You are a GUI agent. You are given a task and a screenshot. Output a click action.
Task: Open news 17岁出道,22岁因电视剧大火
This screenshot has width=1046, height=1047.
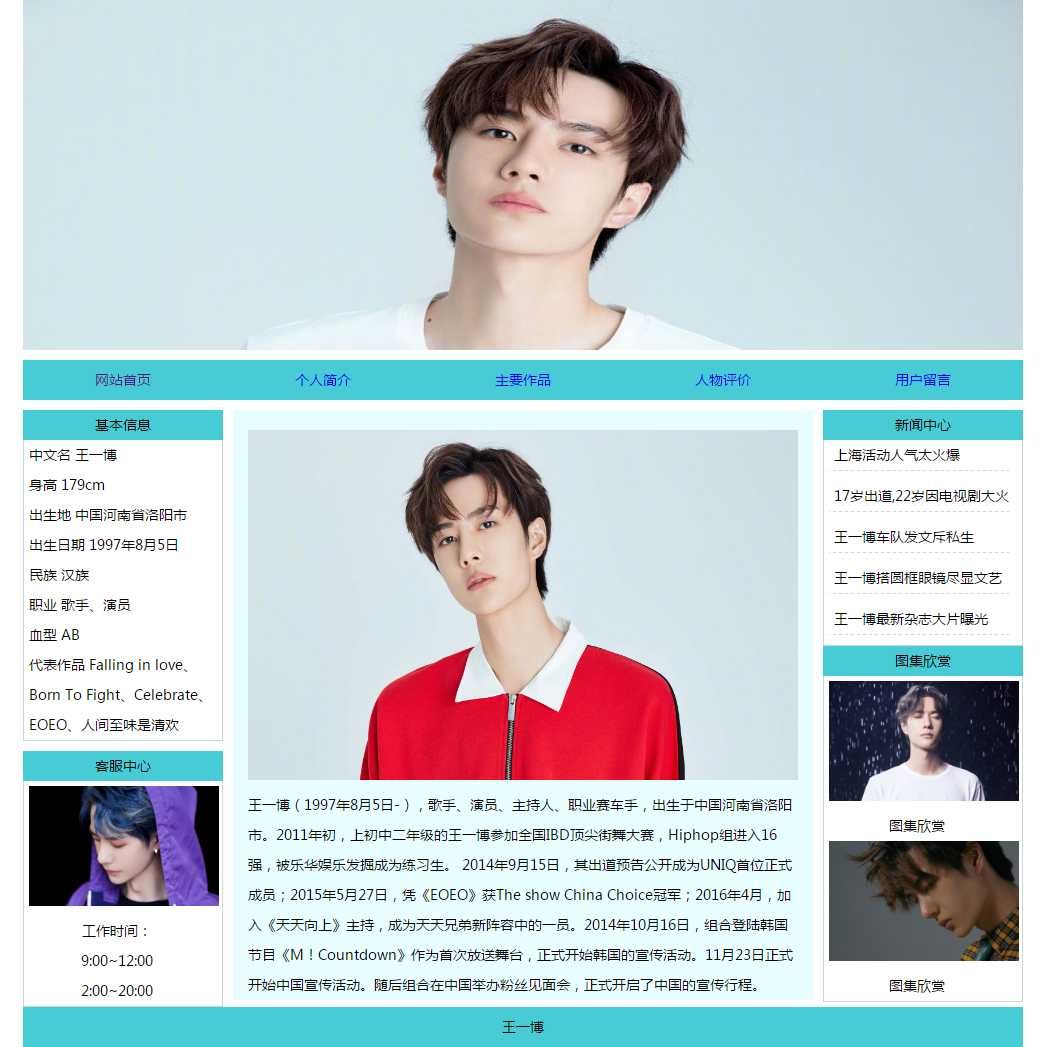coord(921,496)
